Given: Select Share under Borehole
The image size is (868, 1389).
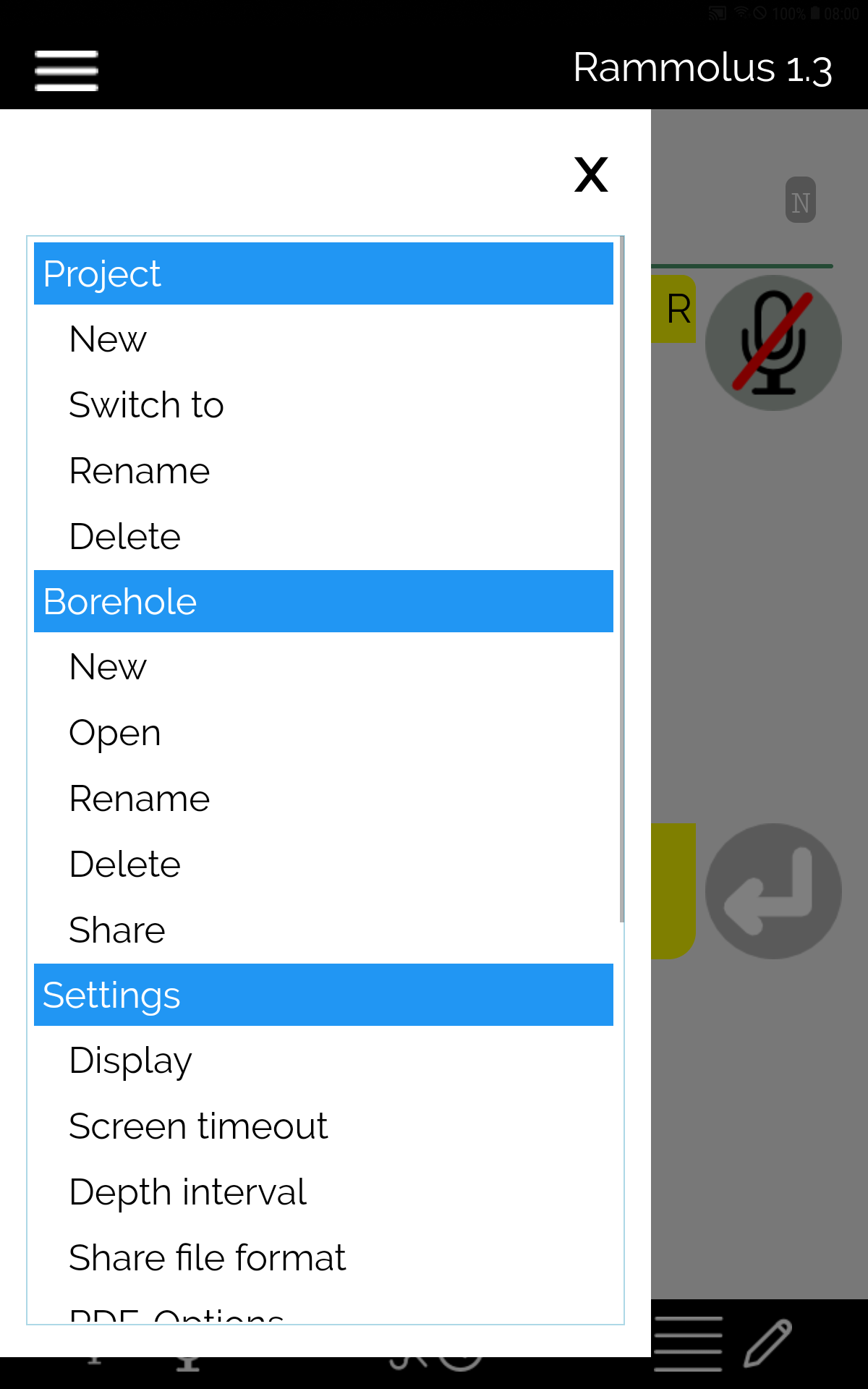Looking at the screenshot, I should [324, 930].
